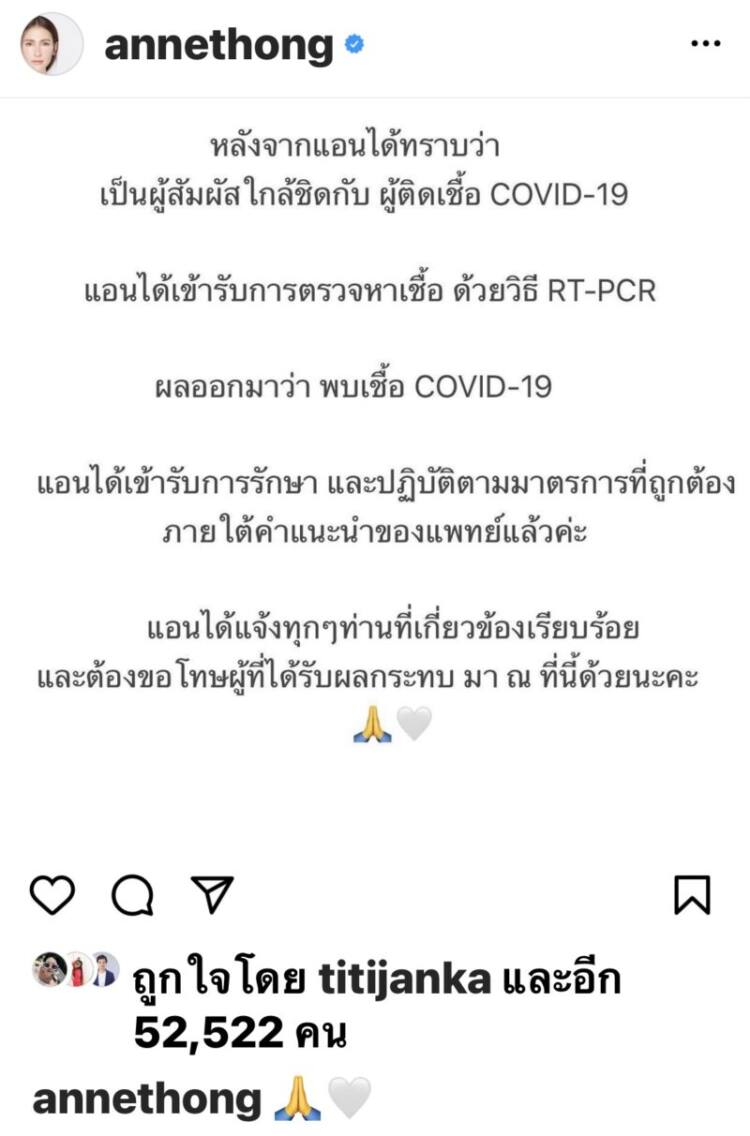This screenshot has width=750, height=1136.
Task: View the list of 52,522 likes
Action: [210, 1033]
